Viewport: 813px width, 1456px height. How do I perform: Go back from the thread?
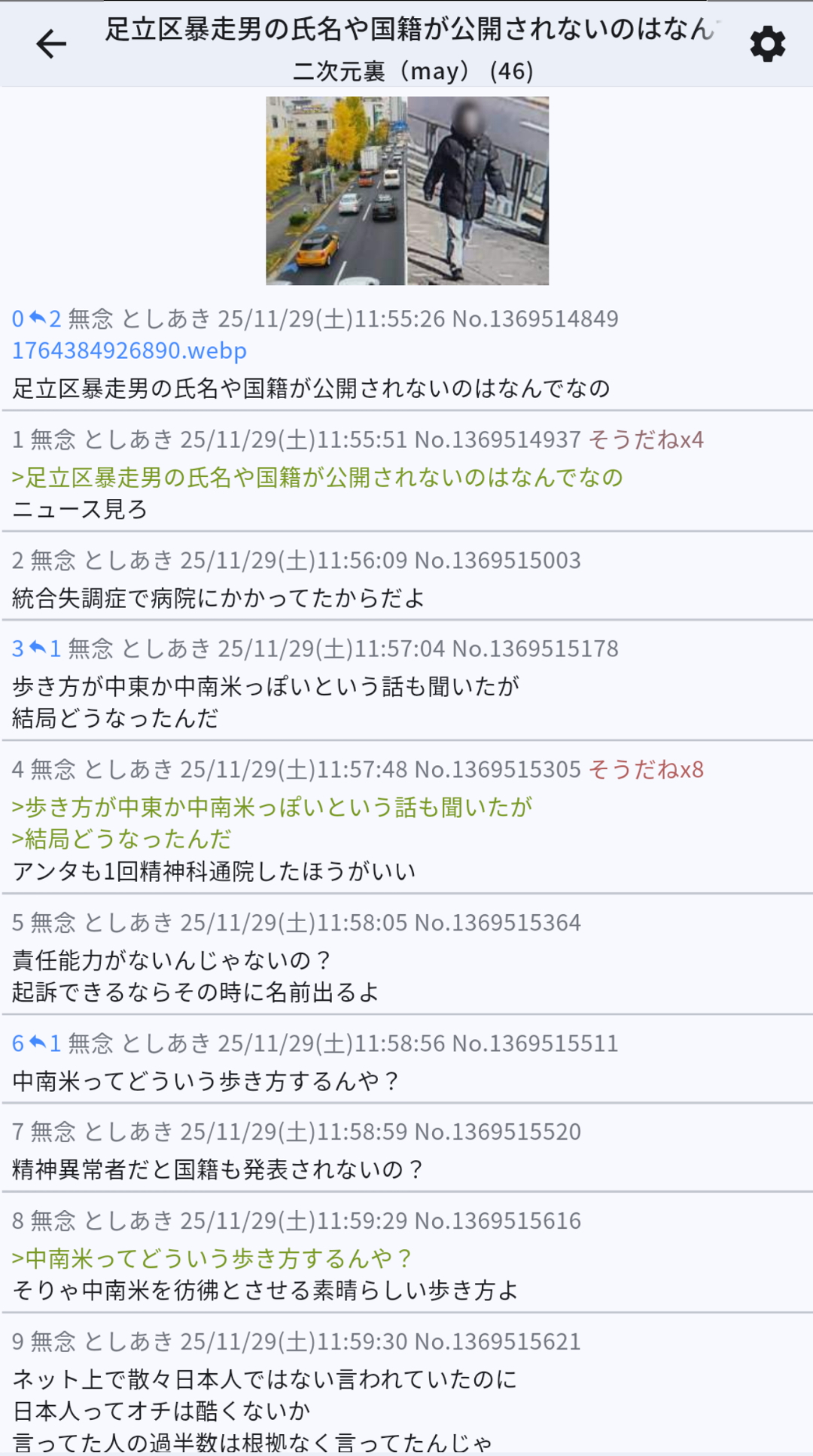click(51, 44)
